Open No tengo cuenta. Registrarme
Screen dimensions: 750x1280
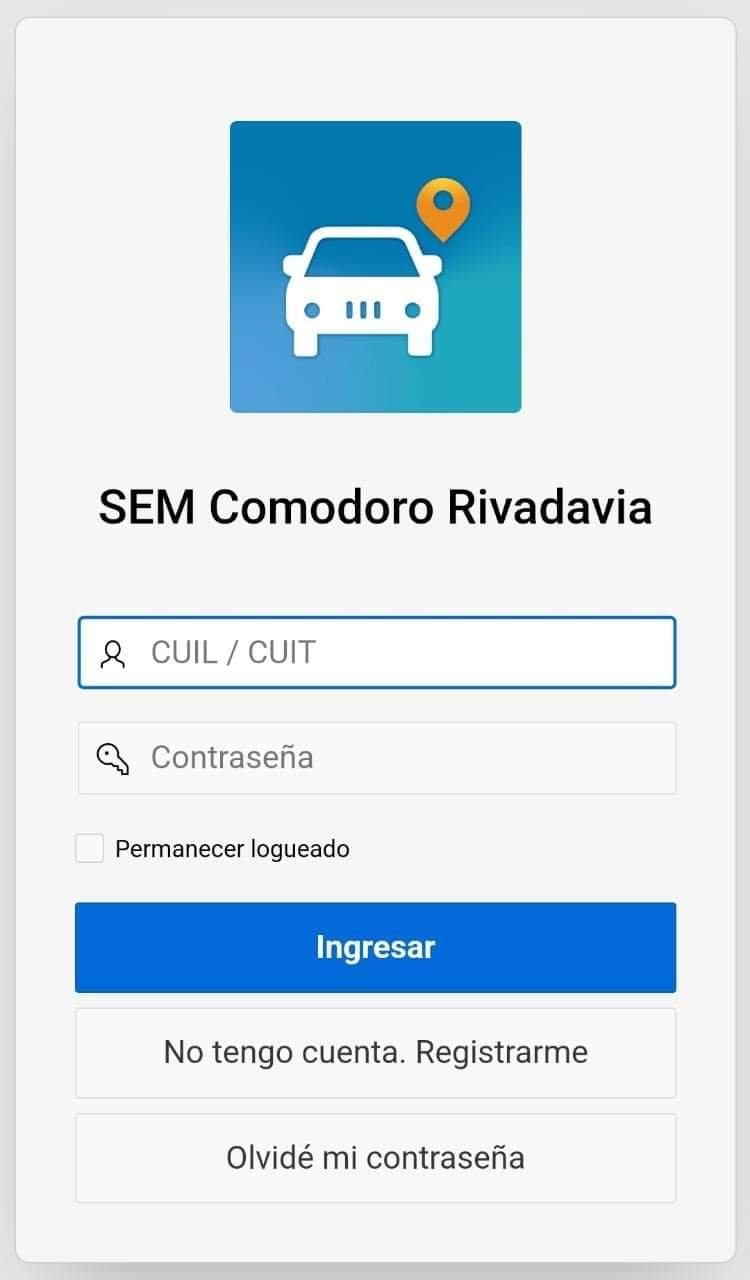coord(375,1052)
